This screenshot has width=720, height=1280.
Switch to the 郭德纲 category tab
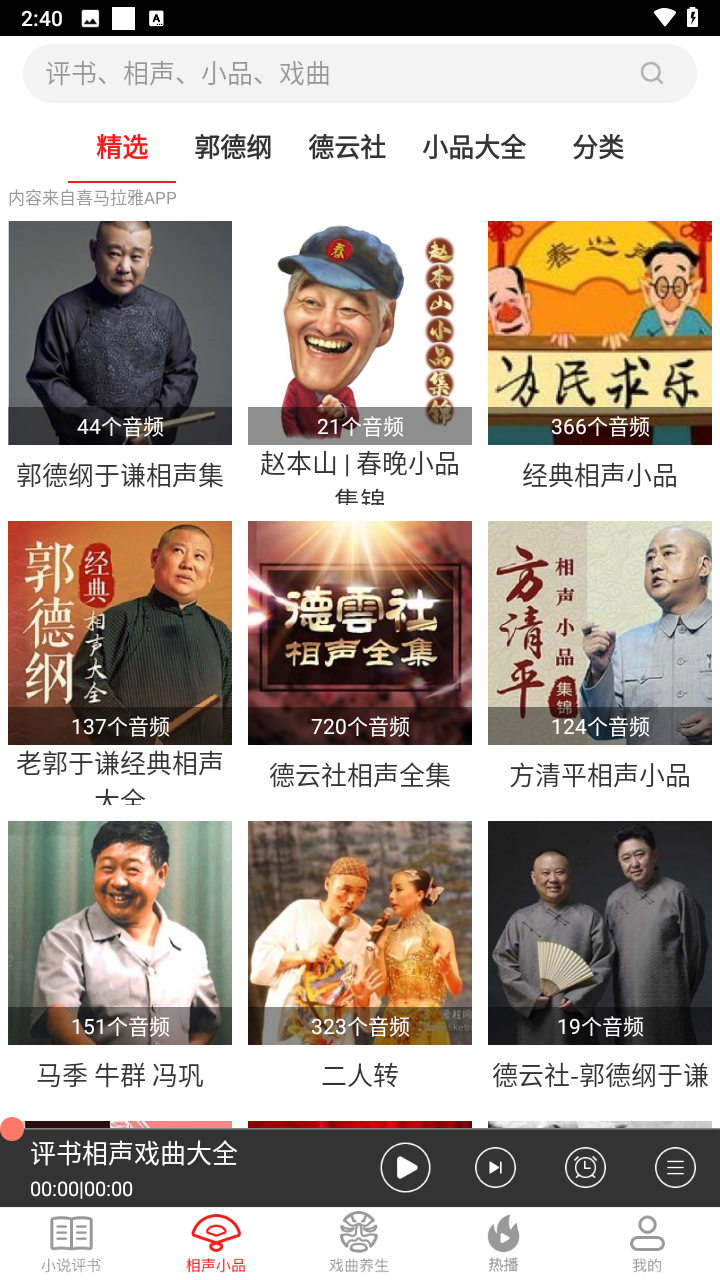click(233, 147)
